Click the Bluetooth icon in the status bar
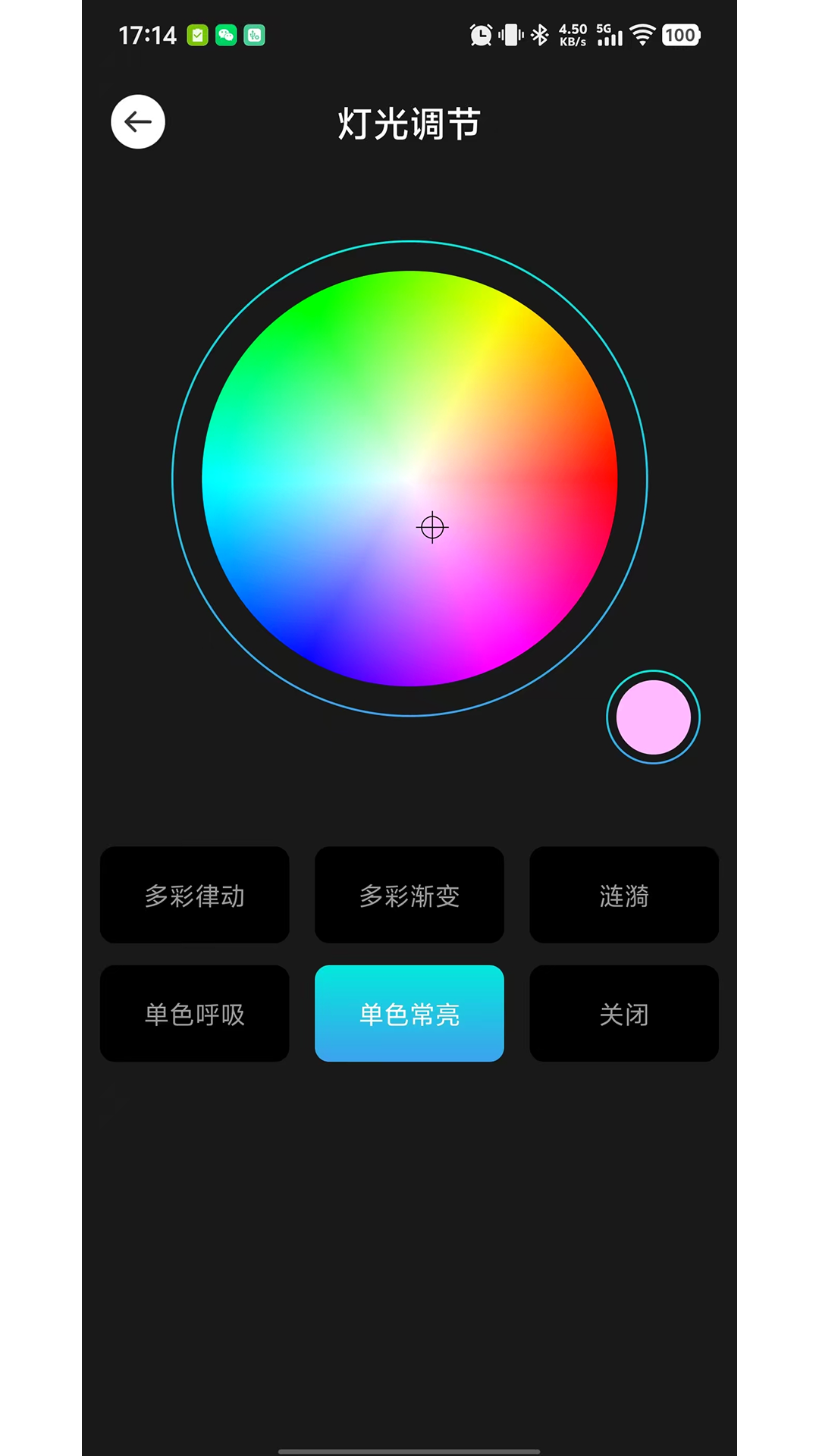This screenshot has height=1456, width=819. [x=540, y=35]
